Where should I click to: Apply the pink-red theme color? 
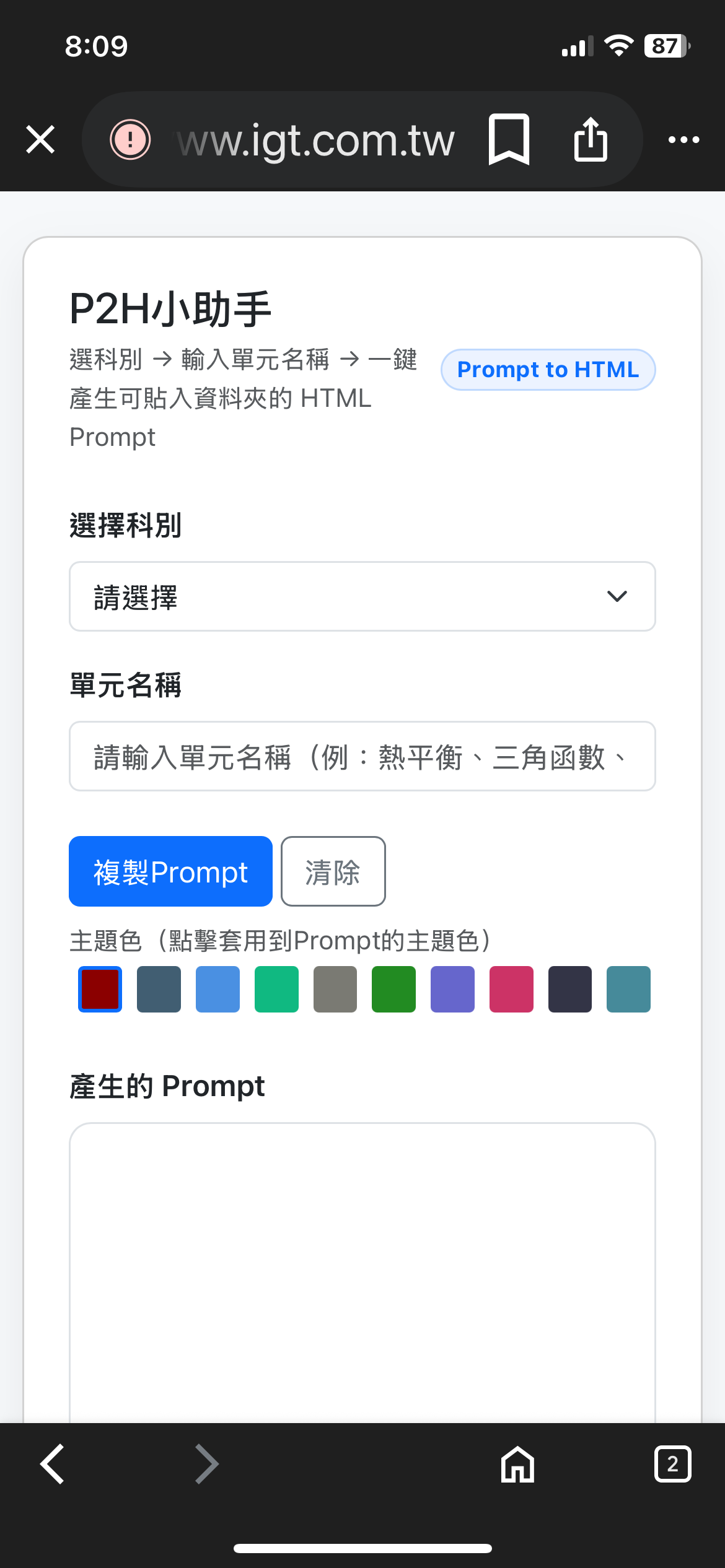coord(511,989)
